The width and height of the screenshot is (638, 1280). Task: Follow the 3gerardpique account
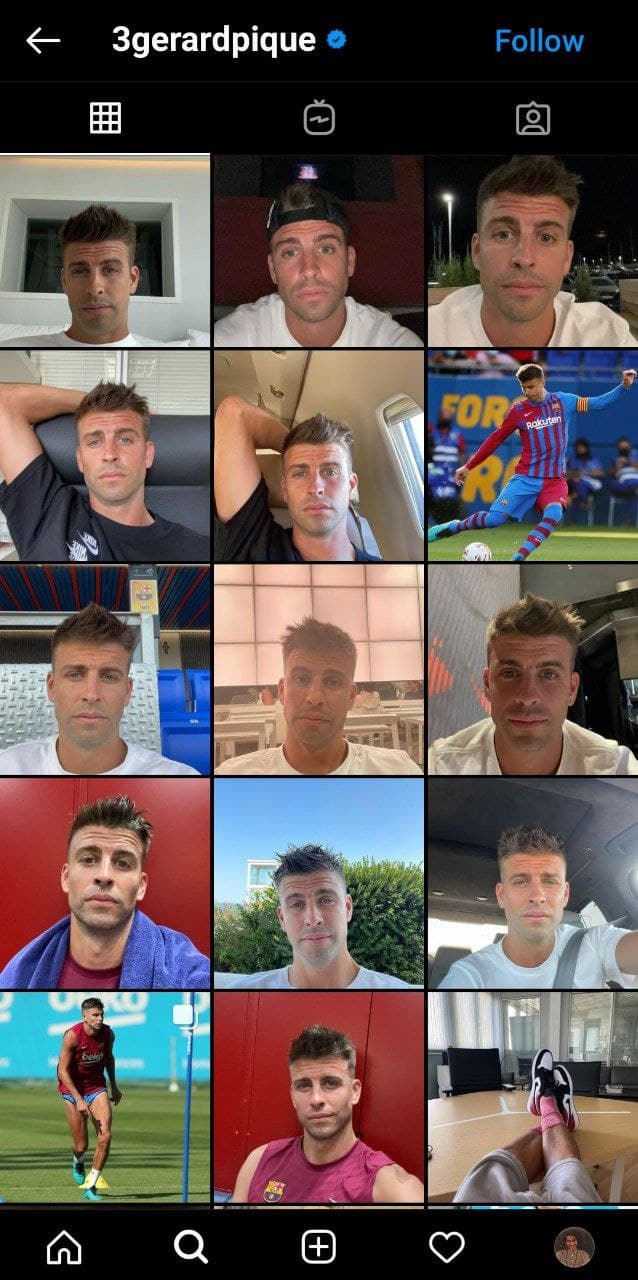point(539,41)
